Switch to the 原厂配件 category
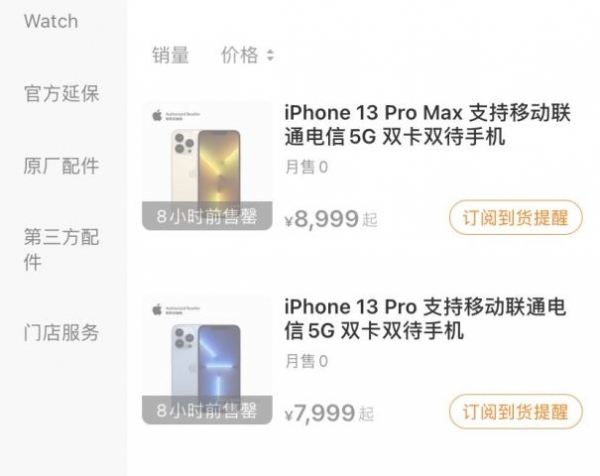Image resolution: width=600 pixels, height=476 pixels. point(61,166)
